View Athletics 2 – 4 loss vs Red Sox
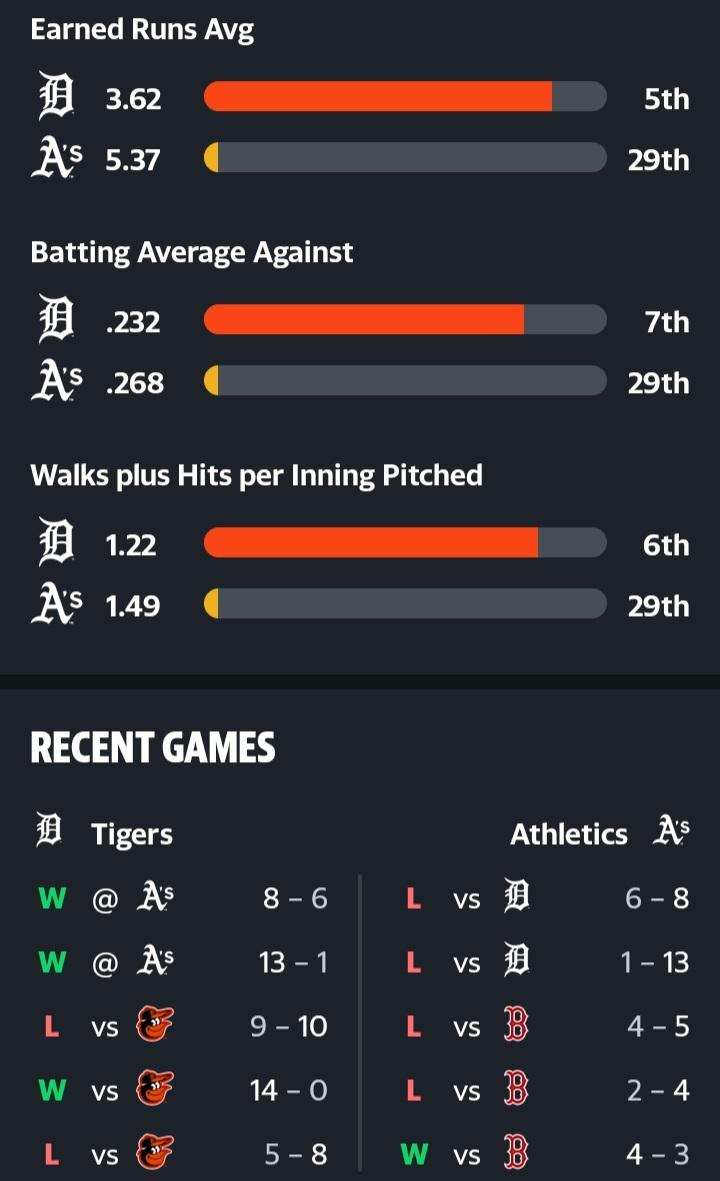The height and width of the screenshot is (1181, 720). (544, 1090)
